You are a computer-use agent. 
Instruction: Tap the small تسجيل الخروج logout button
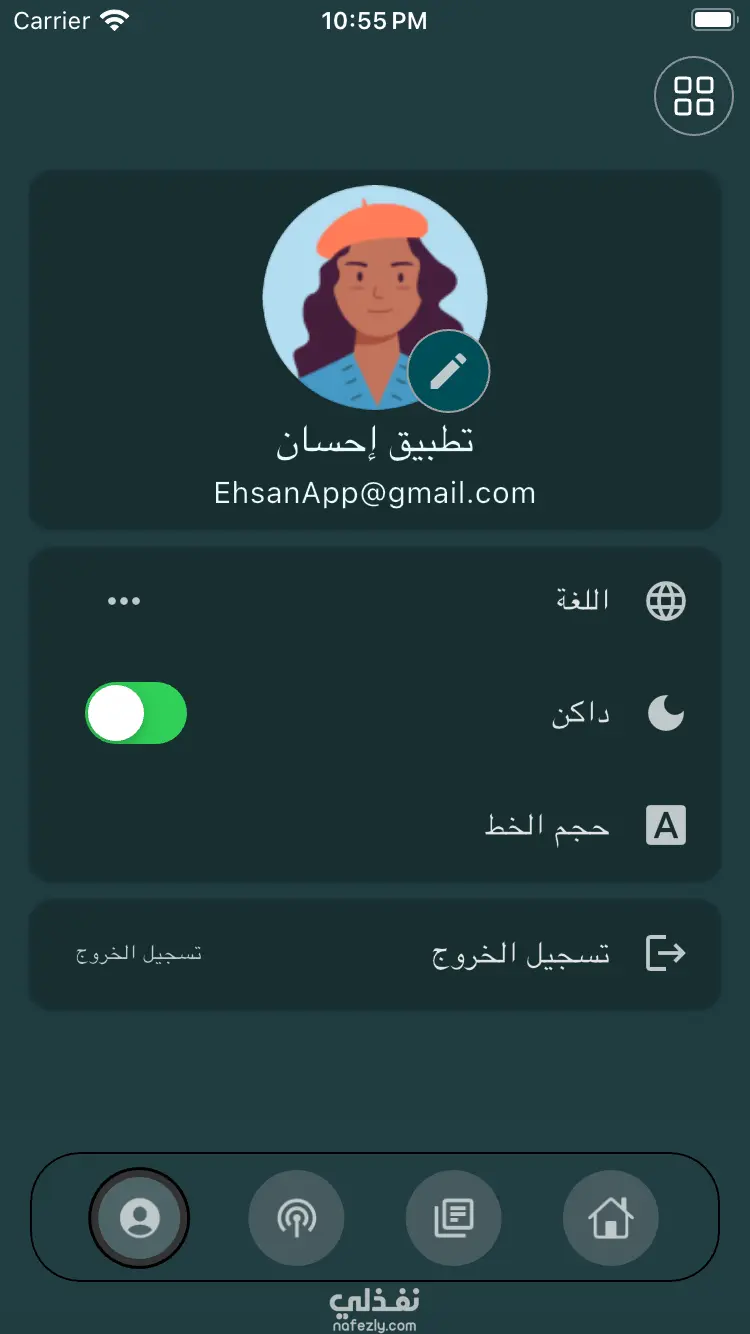click(x=139, y=954)
